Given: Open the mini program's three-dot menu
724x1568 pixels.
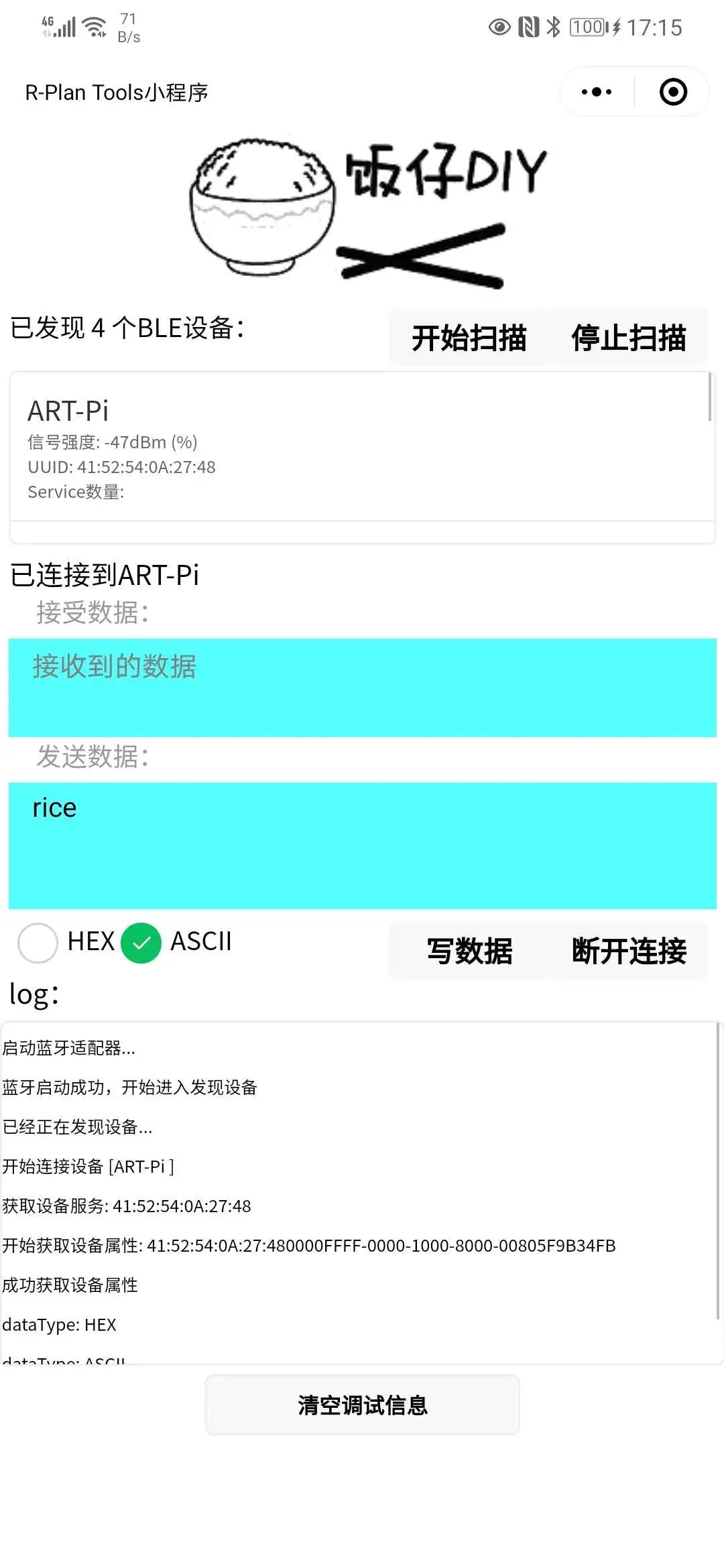Looking at the screenshot, I should coord(597,92).
